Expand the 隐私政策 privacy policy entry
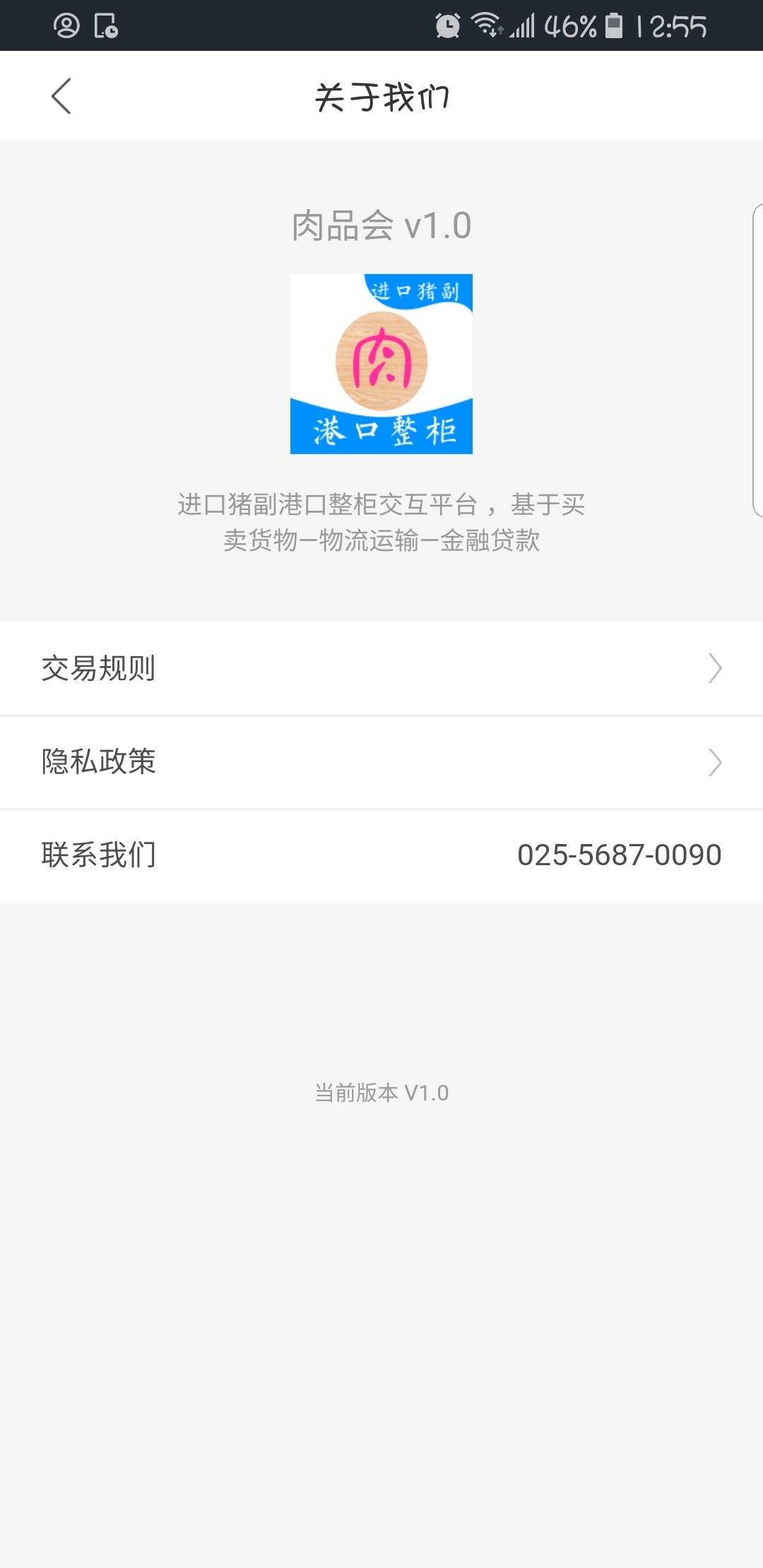 pos(715,763)
